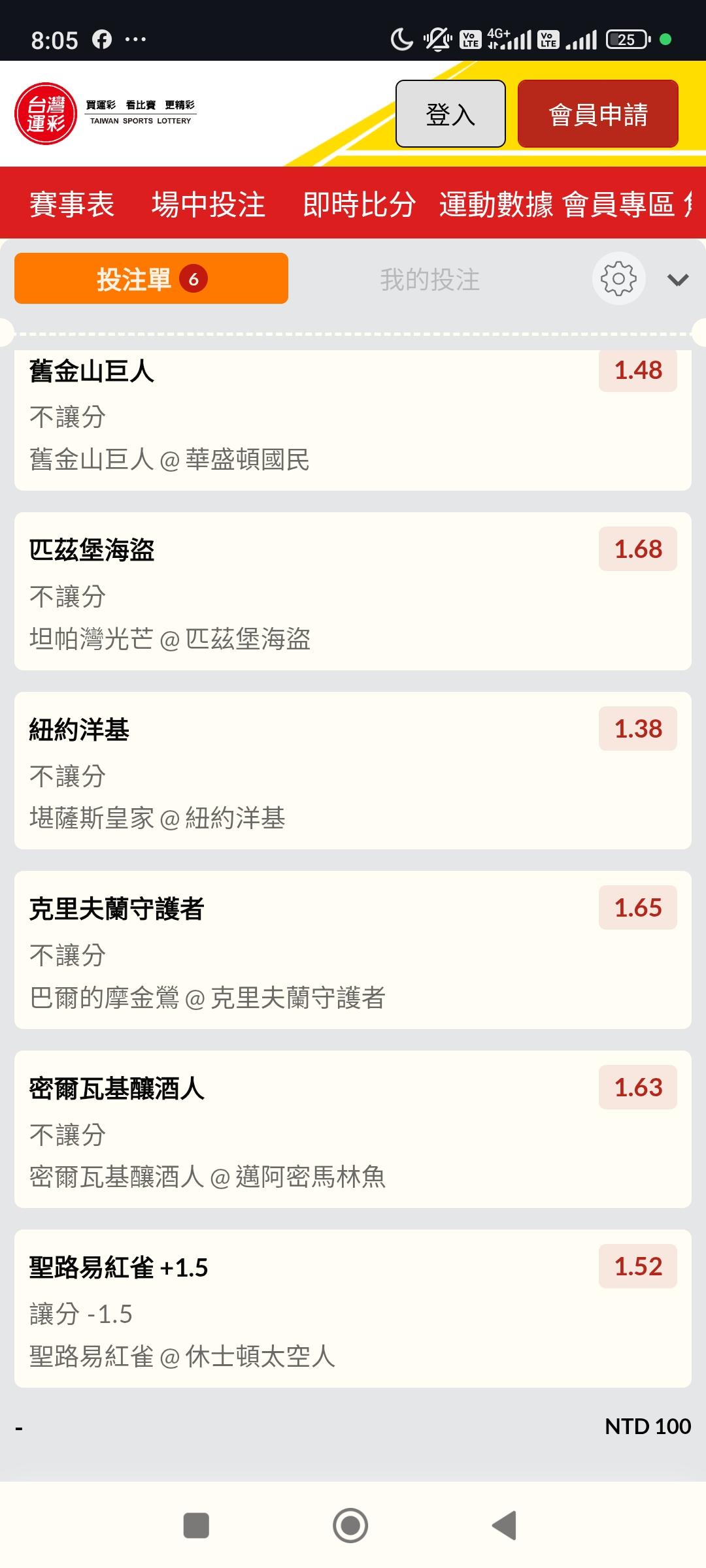This screenshot has width=706, height=1568.
Task: Open 即時比分 live scores
Action: tap(359, 204)
